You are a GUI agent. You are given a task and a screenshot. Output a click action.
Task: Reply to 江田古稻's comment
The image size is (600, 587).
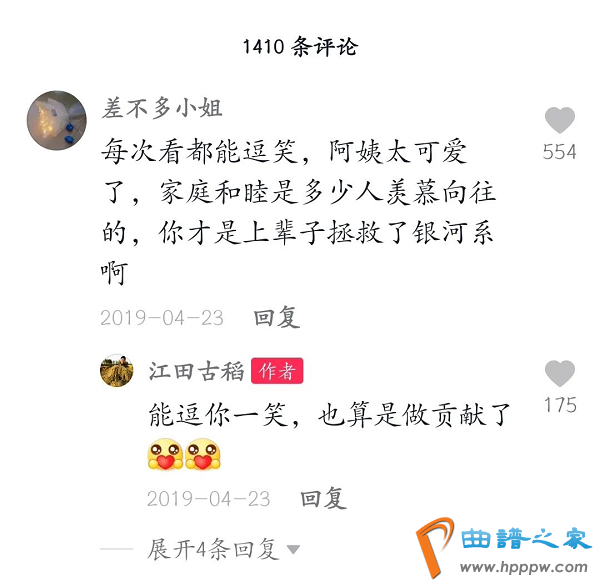point(323,498)
